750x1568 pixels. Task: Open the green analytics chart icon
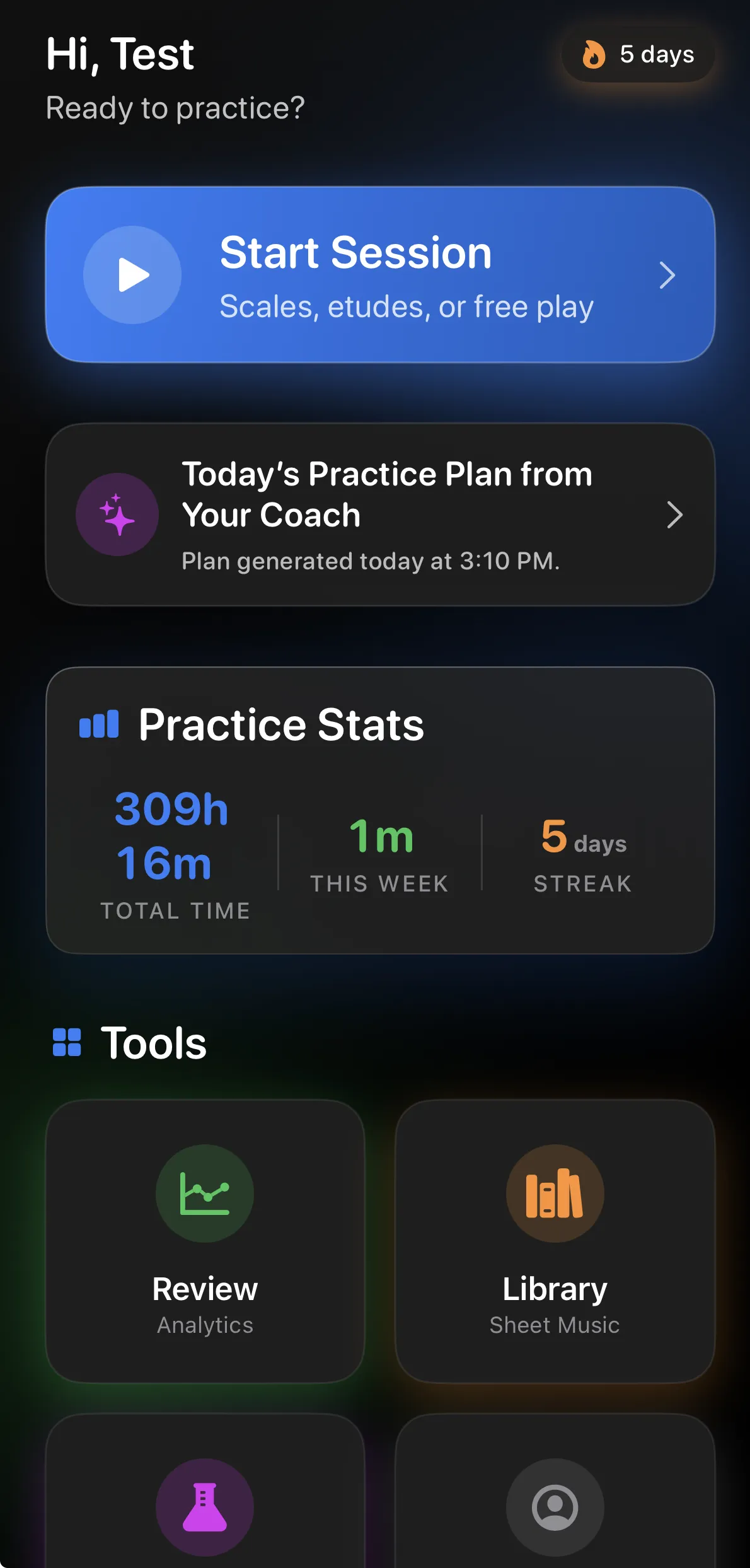pyautogui.click(x=204, y=1192)
